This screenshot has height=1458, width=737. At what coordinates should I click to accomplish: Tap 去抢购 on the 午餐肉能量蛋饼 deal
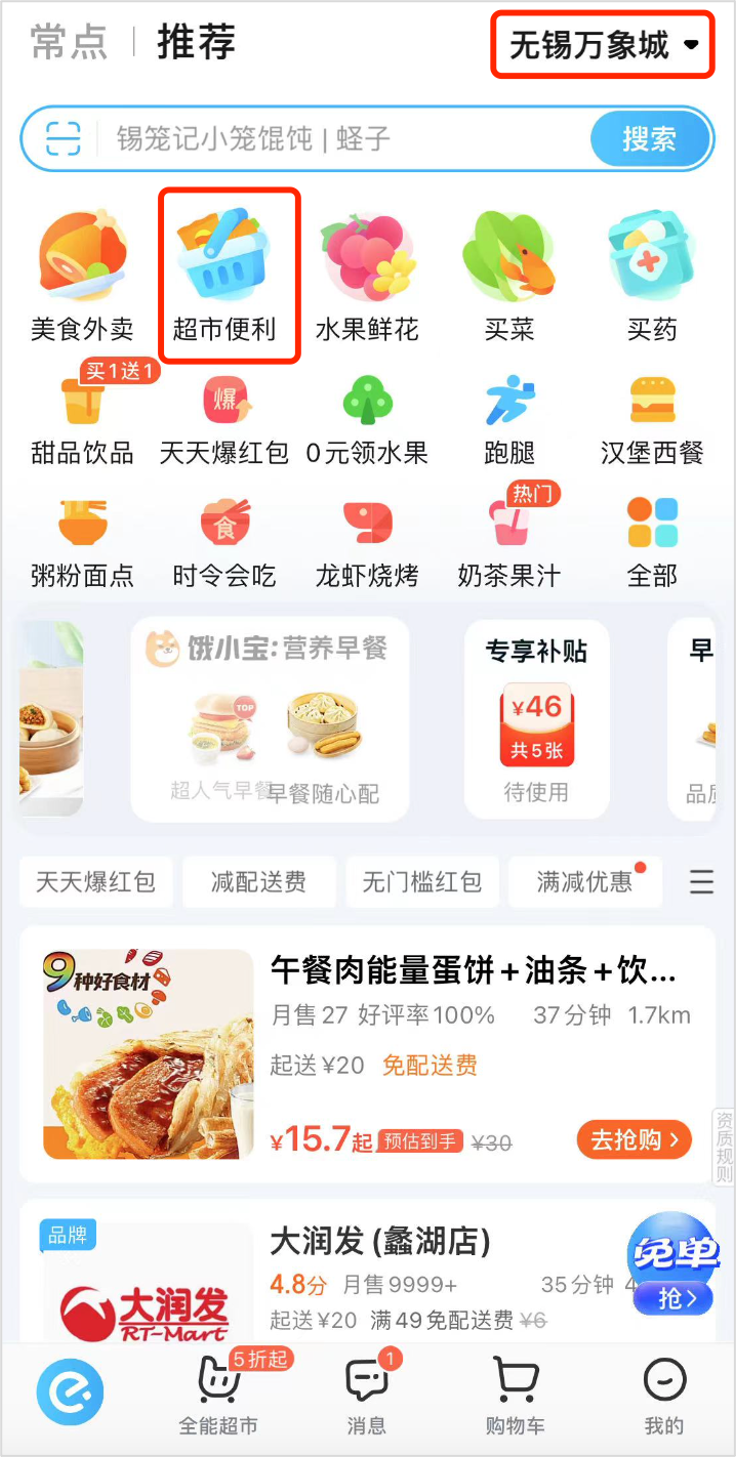(634, 1139)
